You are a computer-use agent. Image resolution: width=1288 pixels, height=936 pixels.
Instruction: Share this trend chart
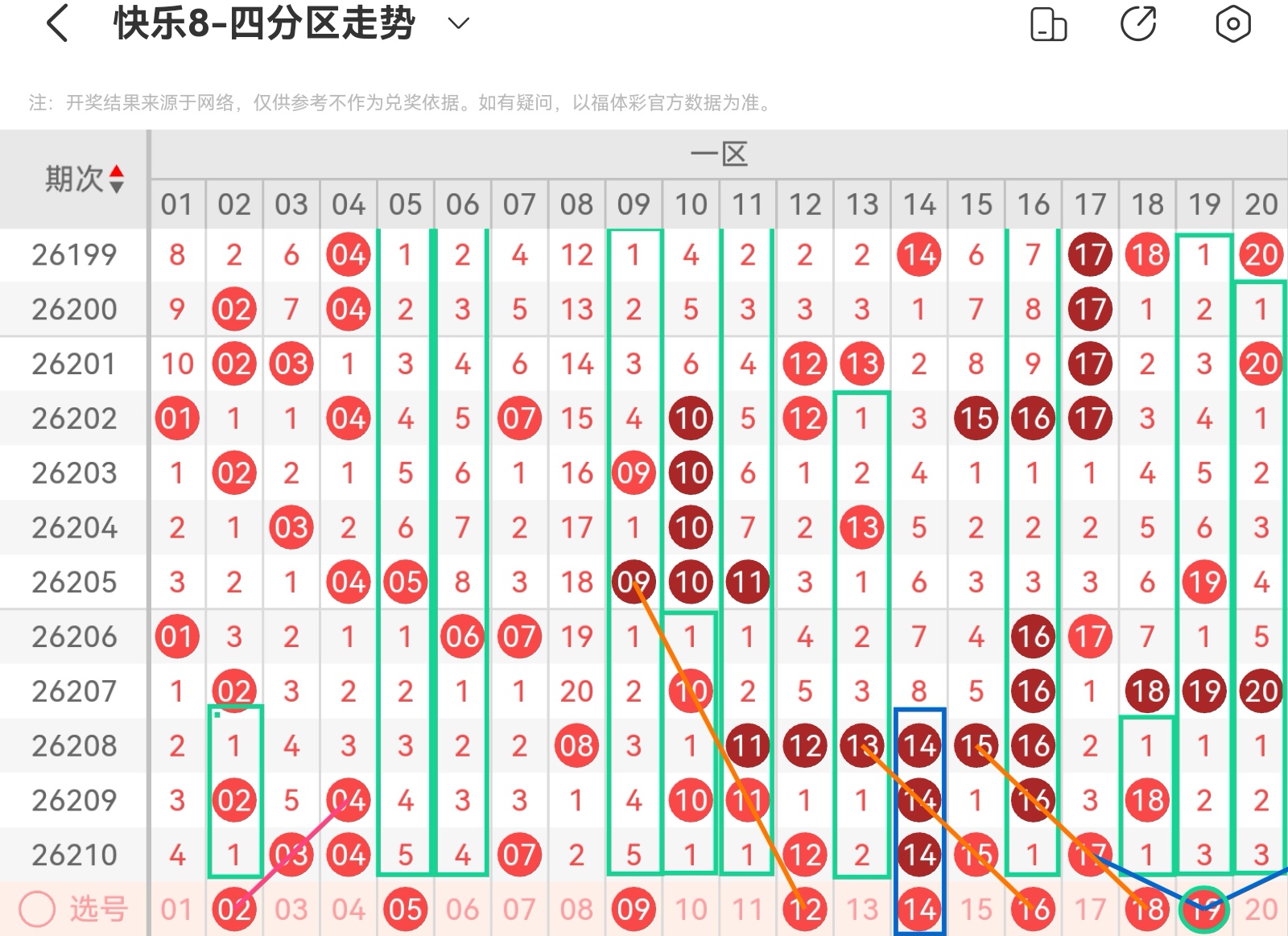(x=1139, y=23)
